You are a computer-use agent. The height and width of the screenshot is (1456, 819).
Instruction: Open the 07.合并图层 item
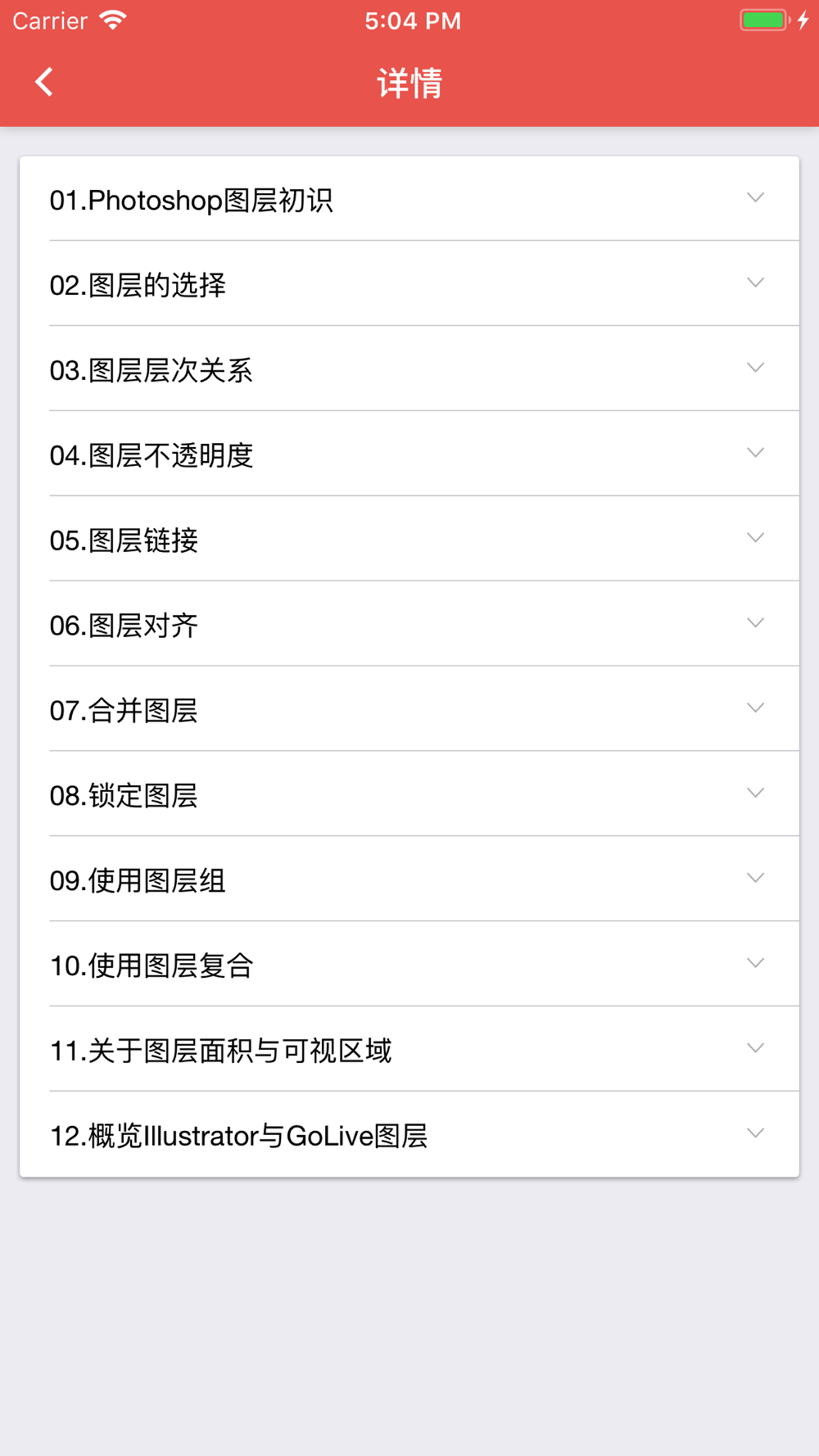tap(409, 709)
